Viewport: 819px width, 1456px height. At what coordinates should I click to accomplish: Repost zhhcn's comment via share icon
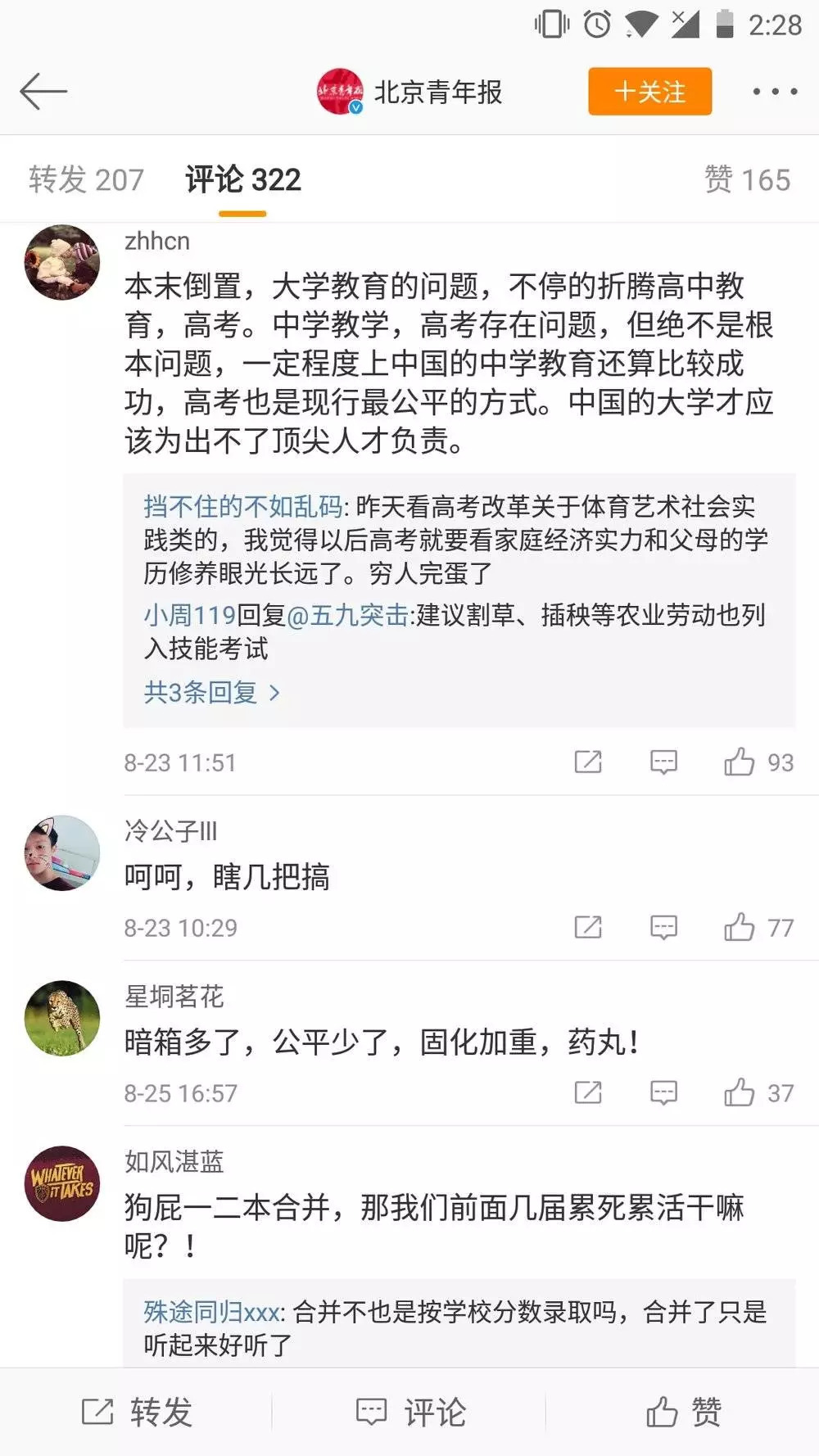point(588,762)
